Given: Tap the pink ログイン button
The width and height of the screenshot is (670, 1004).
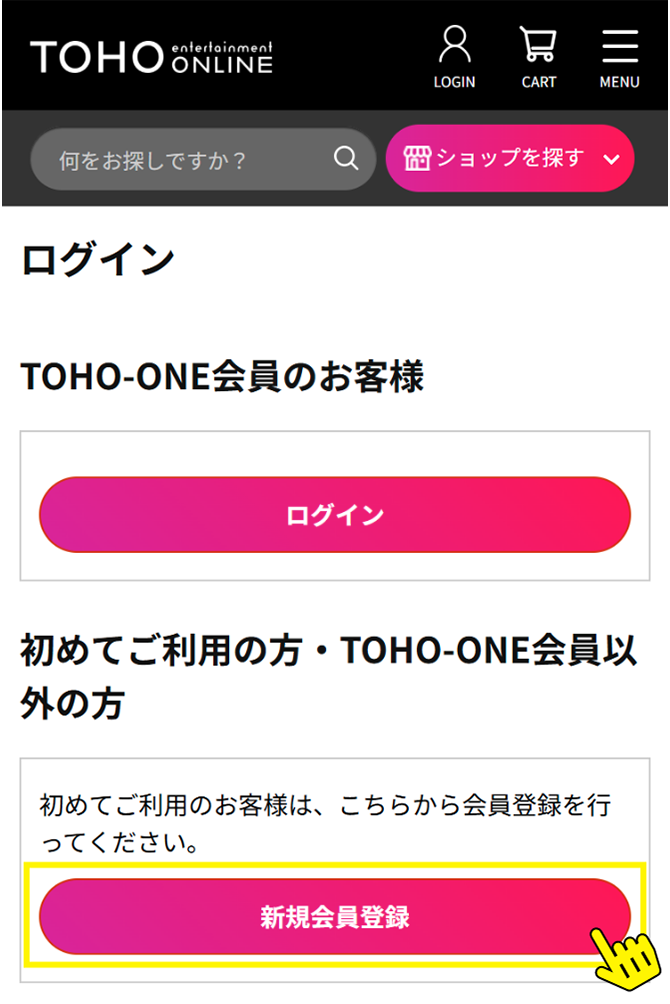Looking at the screenshot, I should pyautogui.click(x=335, y=515).
